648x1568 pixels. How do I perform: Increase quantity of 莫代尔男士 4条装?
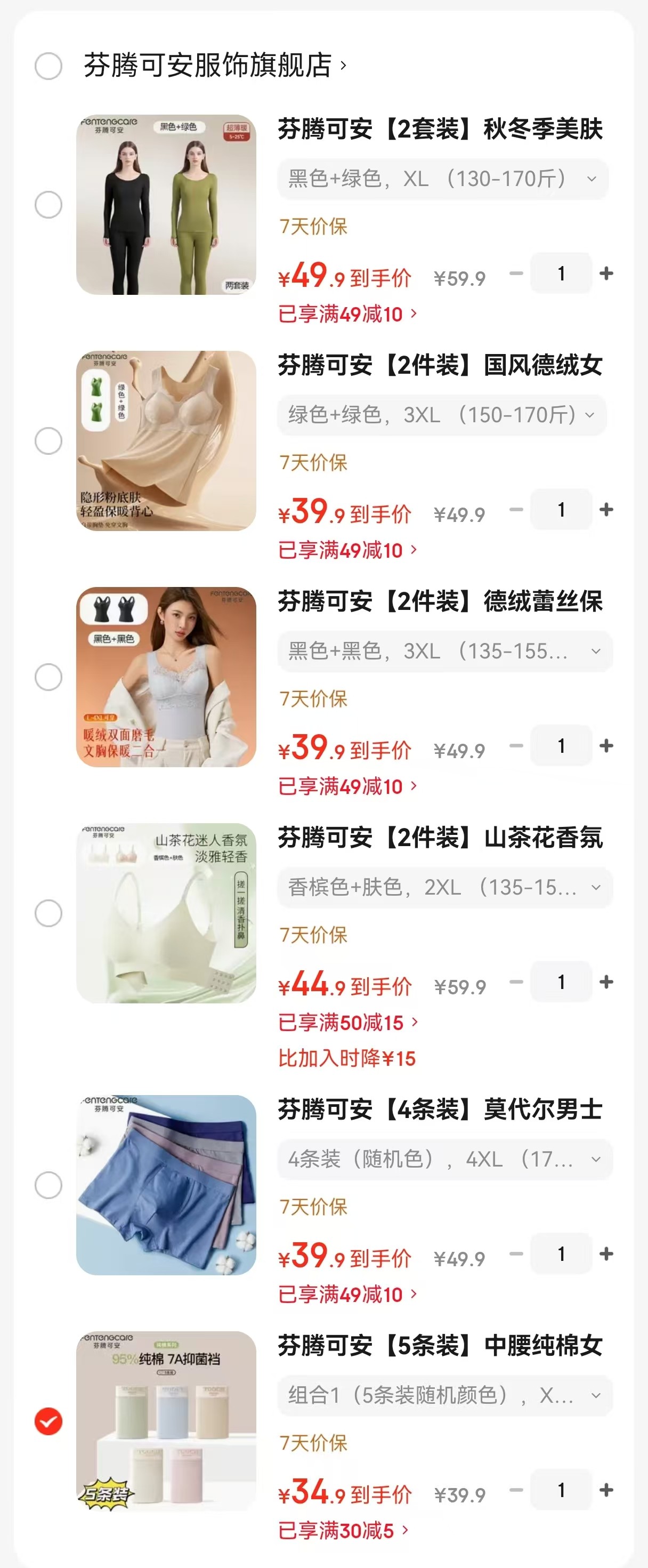pos(606,1254)
